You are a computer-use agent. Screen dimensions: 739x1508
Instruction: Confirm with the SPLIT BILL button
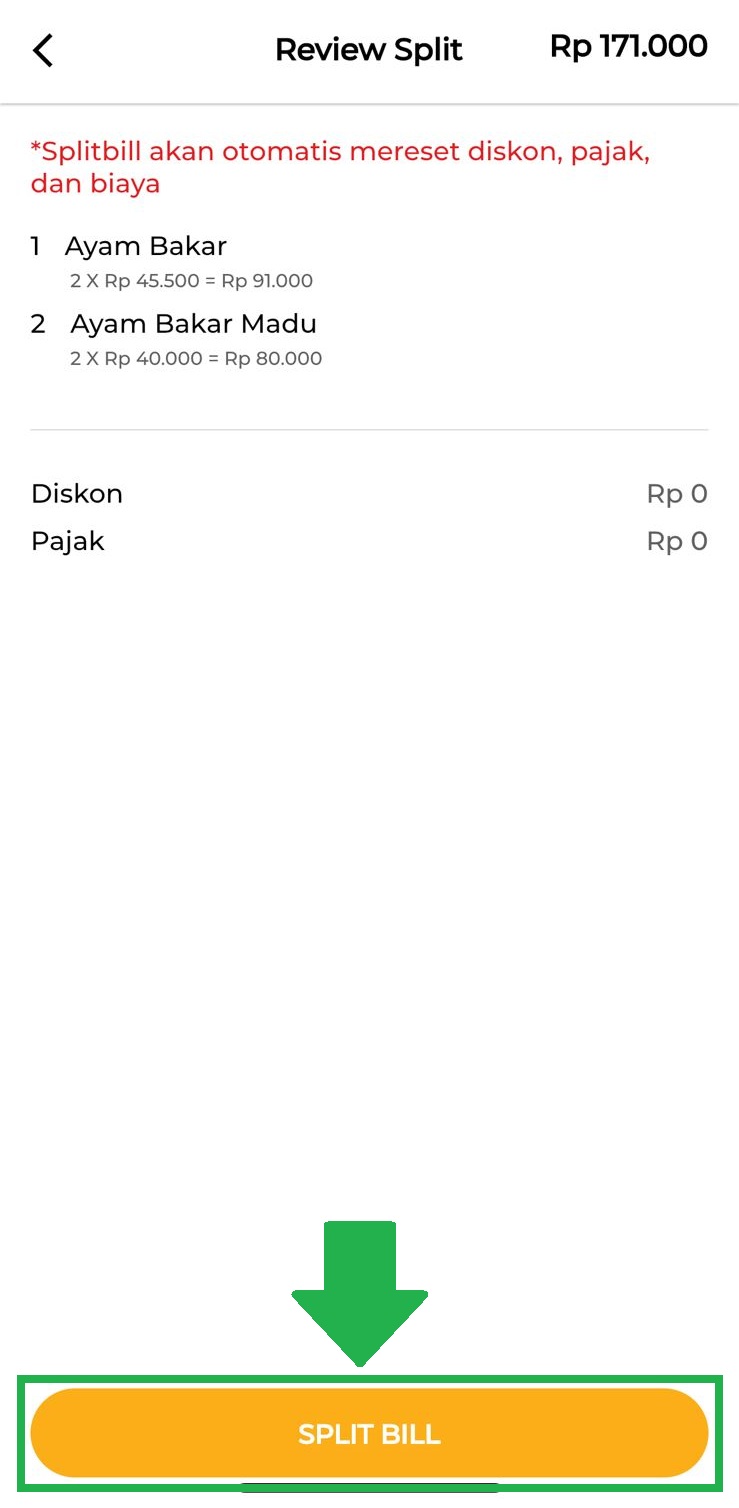tap(369, 1433)
